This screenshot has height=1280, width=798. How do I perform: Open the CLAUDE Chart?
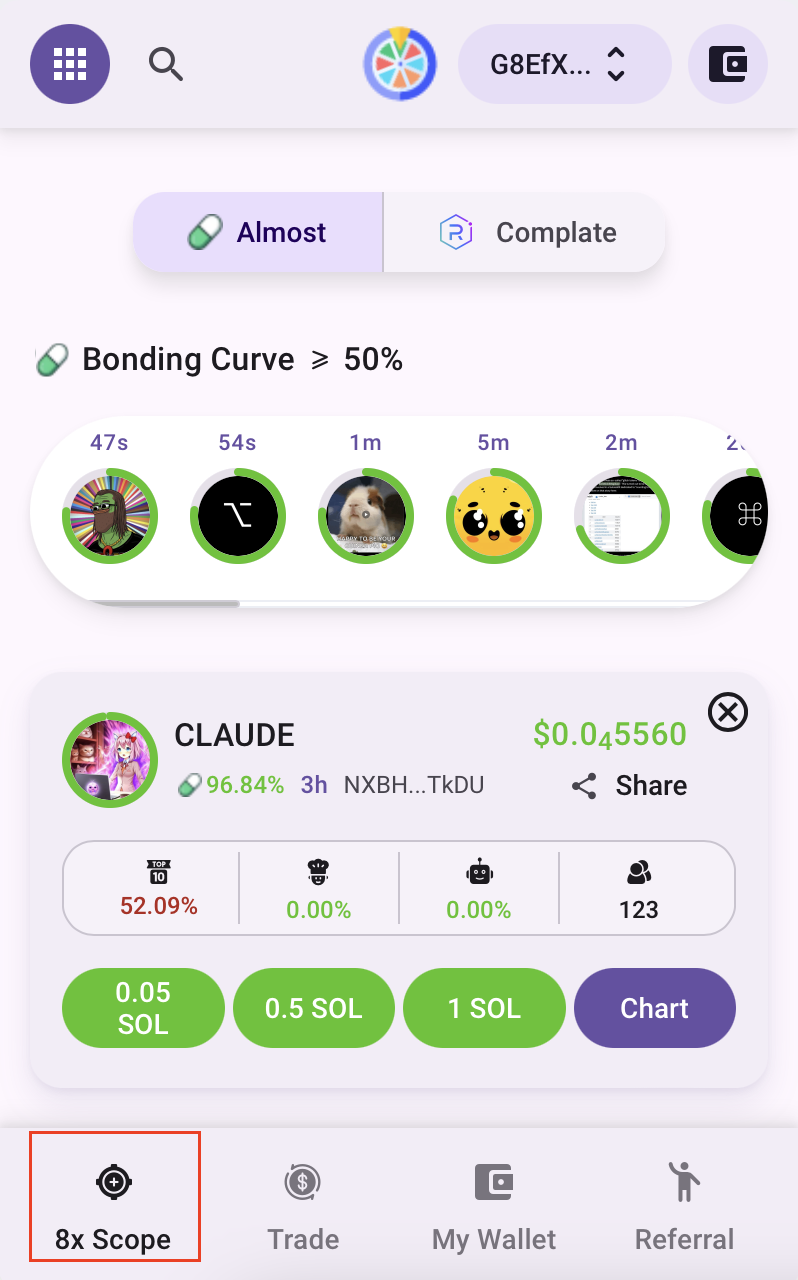[x=655, y=1008]
